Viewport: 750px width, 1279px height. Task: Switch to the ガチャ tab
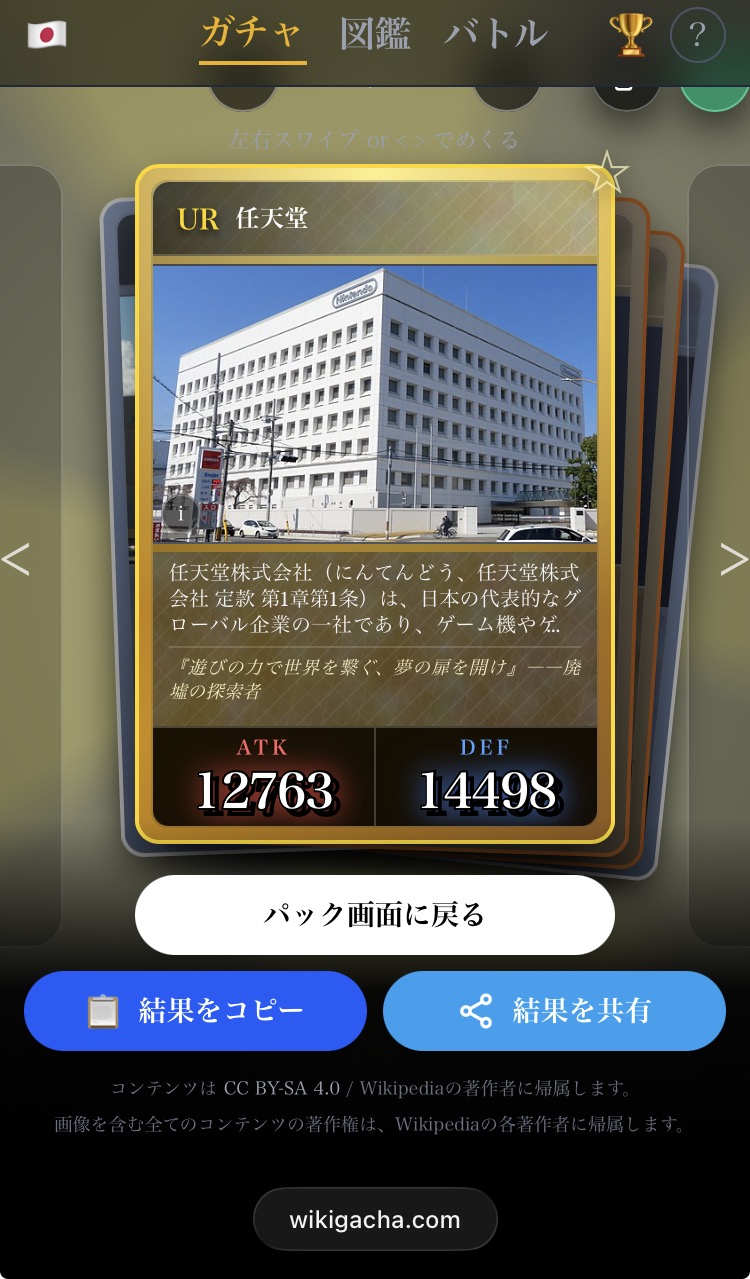(x=252, y=34)
